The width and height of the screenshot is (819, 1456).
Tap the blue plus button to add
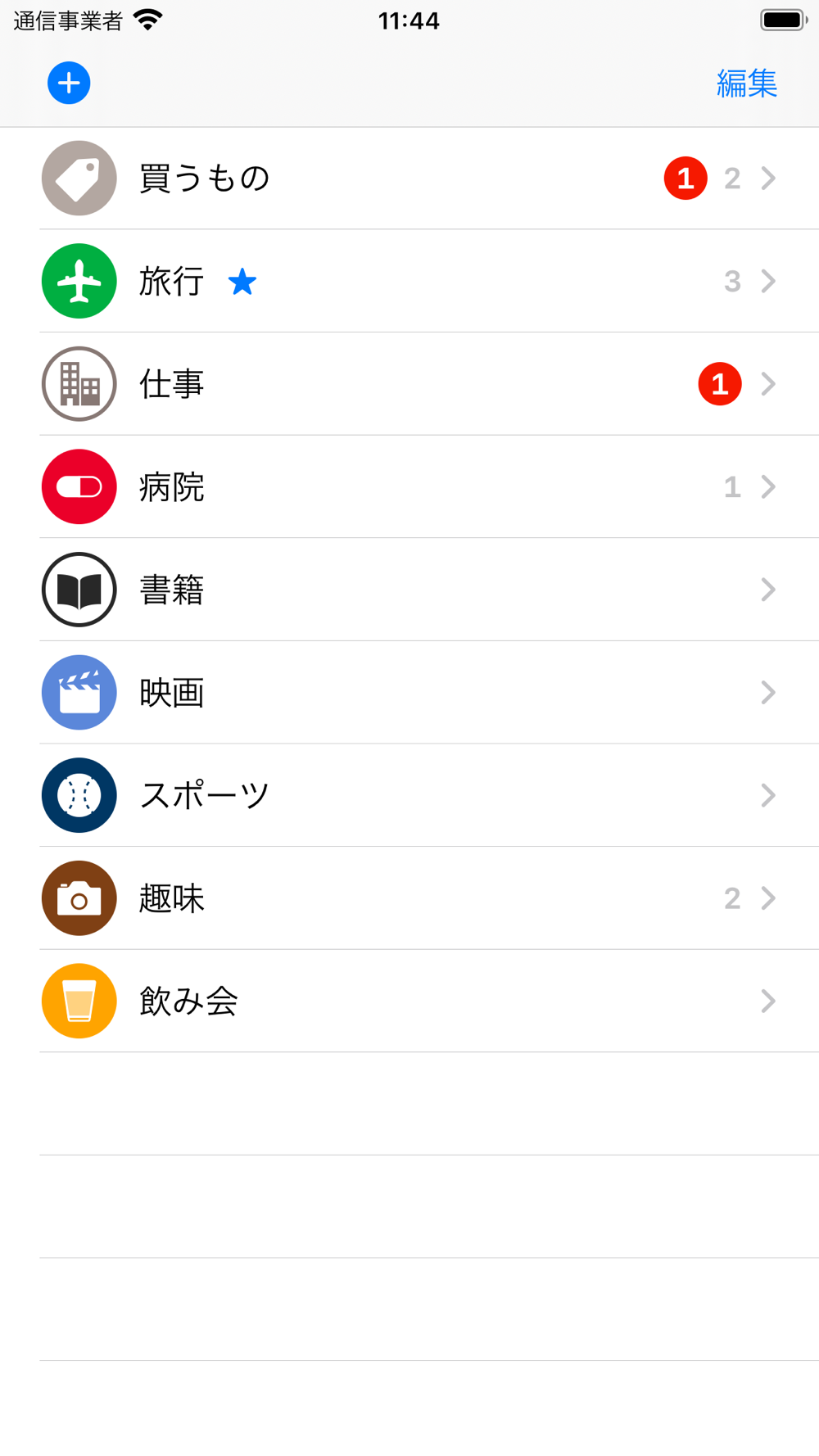point(69,83)
